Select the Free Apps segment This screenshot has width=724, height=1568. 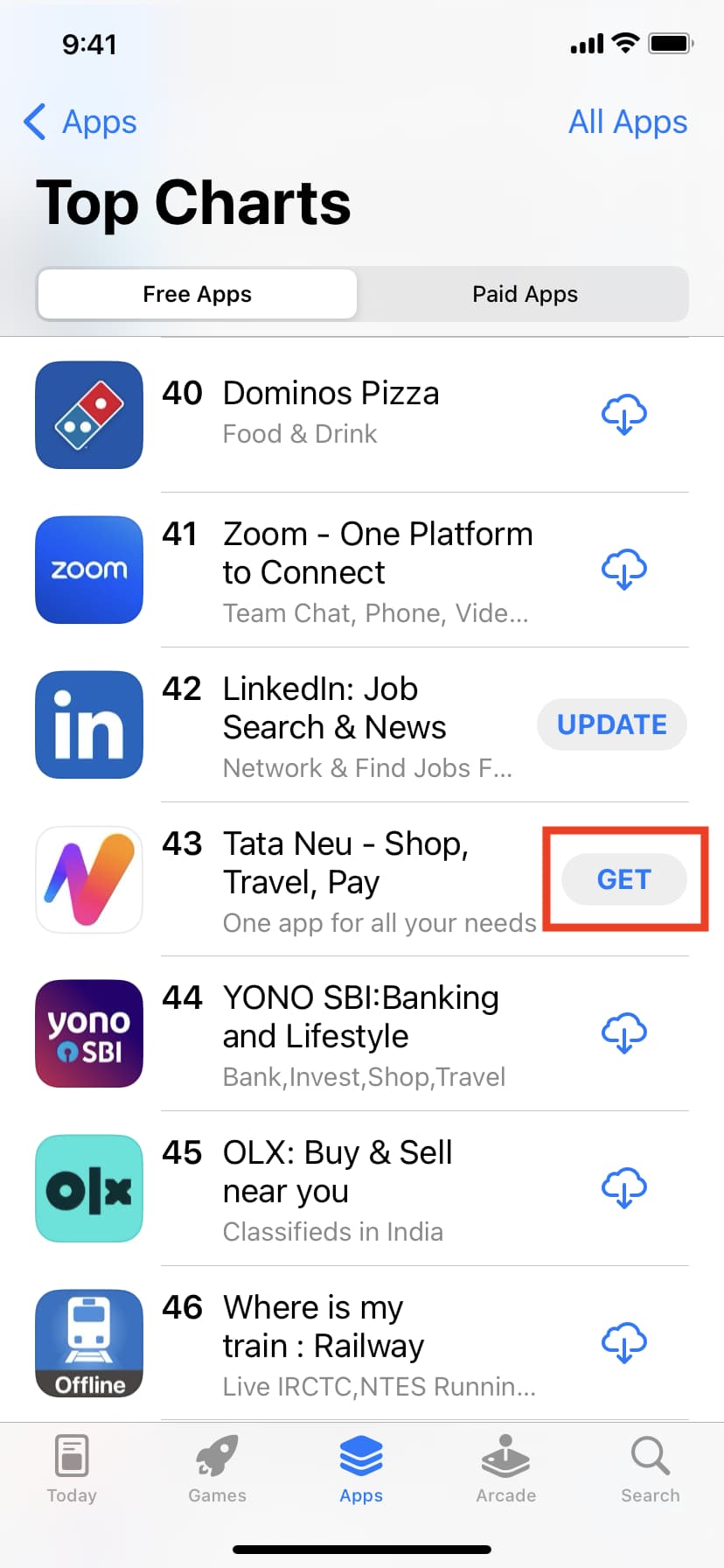click(198, 294)
